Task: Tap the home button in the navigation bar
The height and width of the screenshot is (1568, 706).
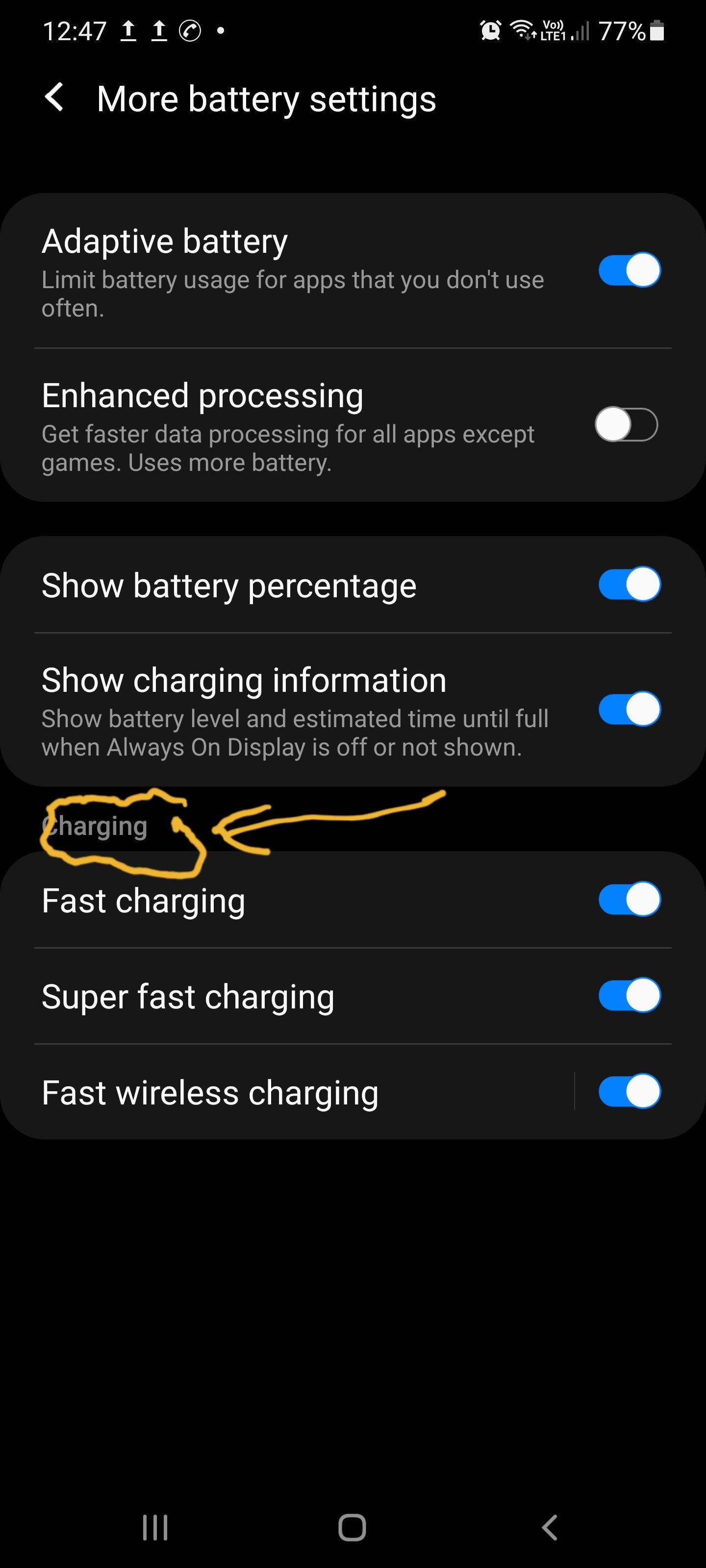Action: (352, 1528)
